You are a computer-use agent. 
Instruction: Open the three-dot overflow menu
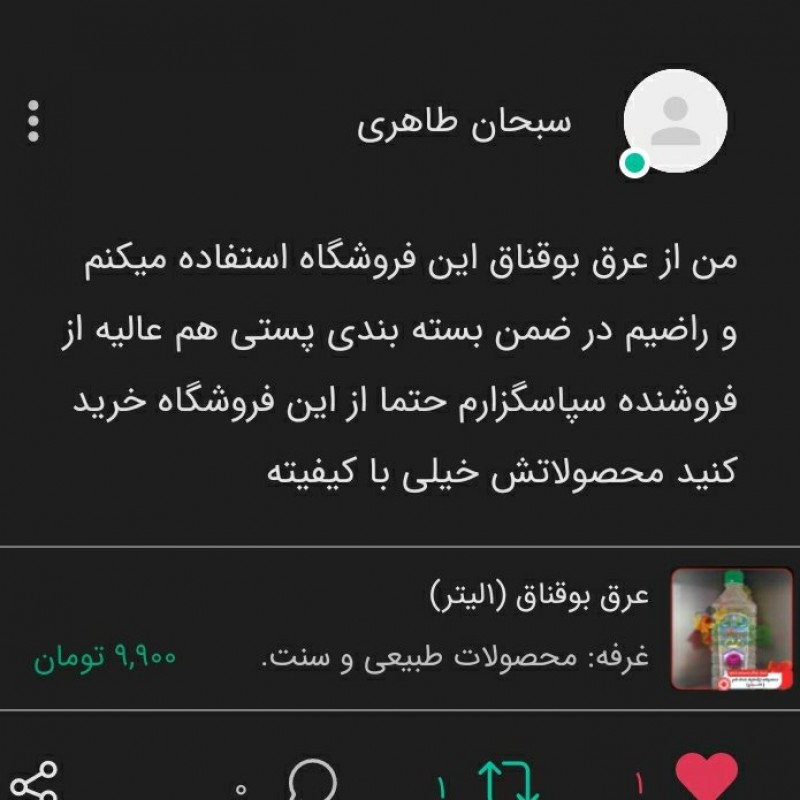(33, 121)
